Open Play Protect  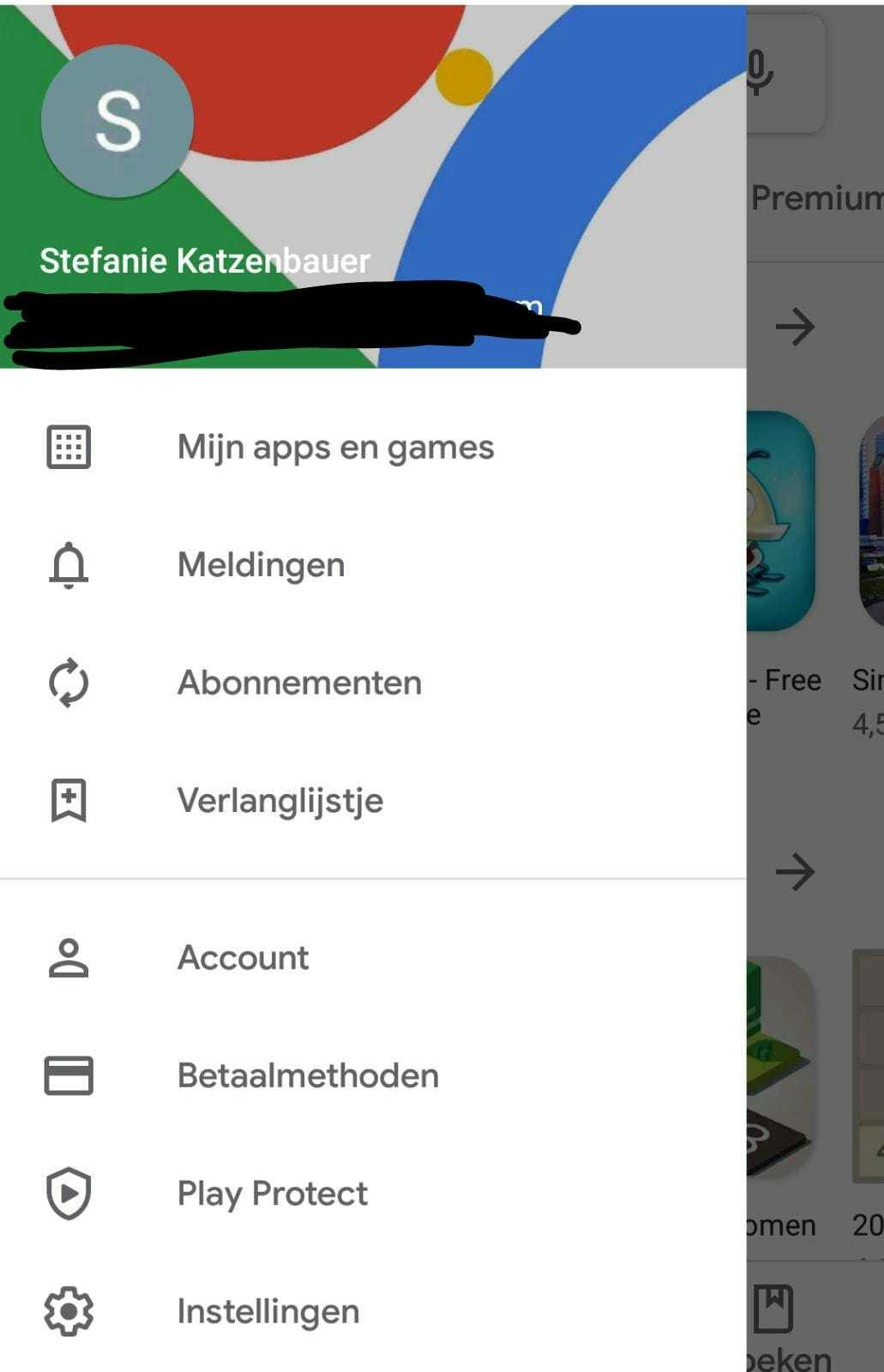coord(272,1194)
